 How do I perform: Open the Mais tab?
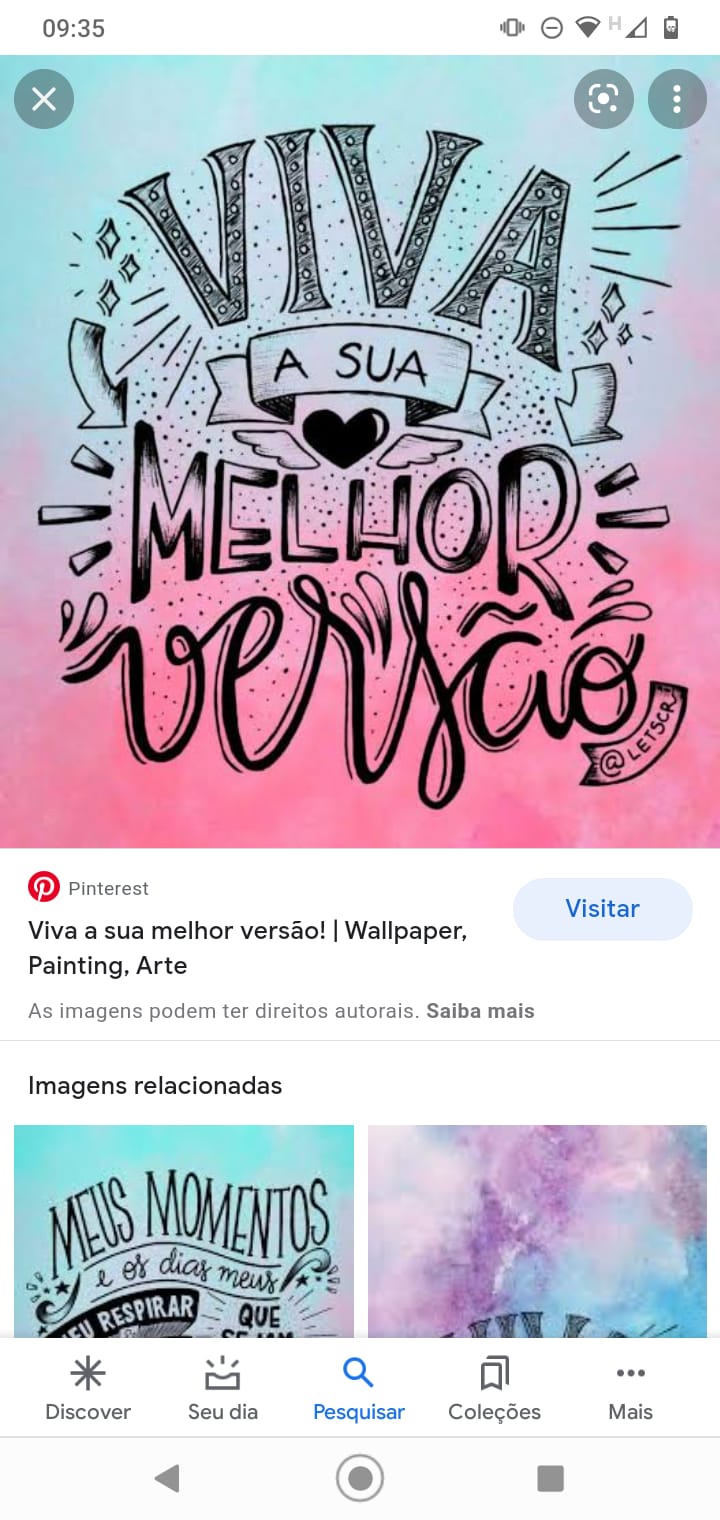click(631, 1390)
